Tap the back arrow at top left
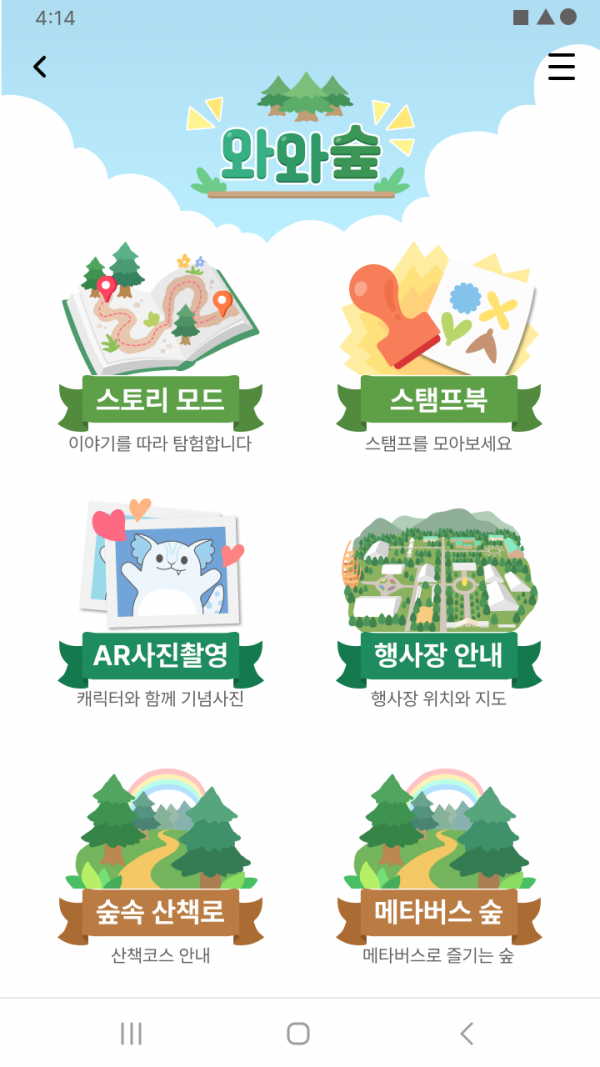Screen dimensions: 600x1067 (40, 67)
